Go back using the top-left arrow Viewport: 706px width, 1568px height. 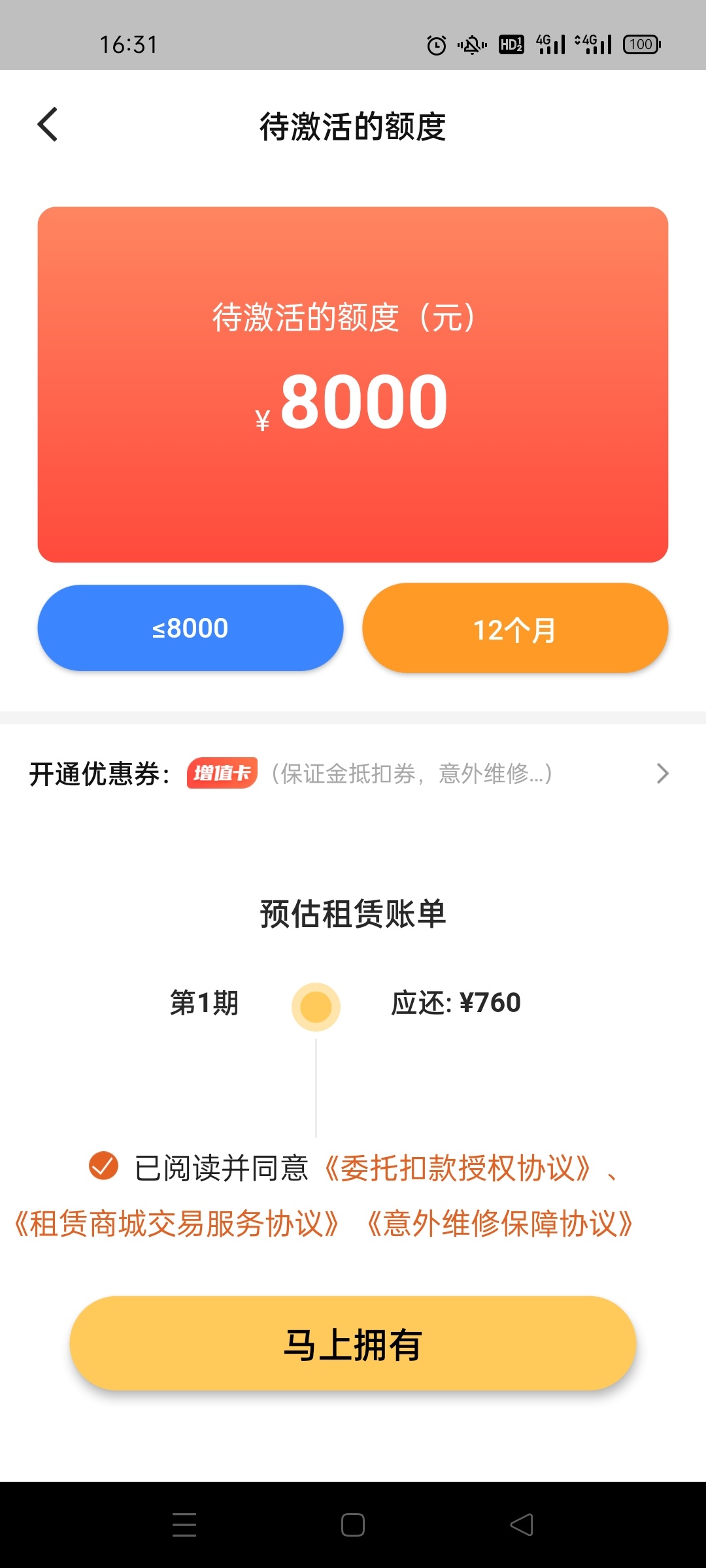click(x=48, y=124)
